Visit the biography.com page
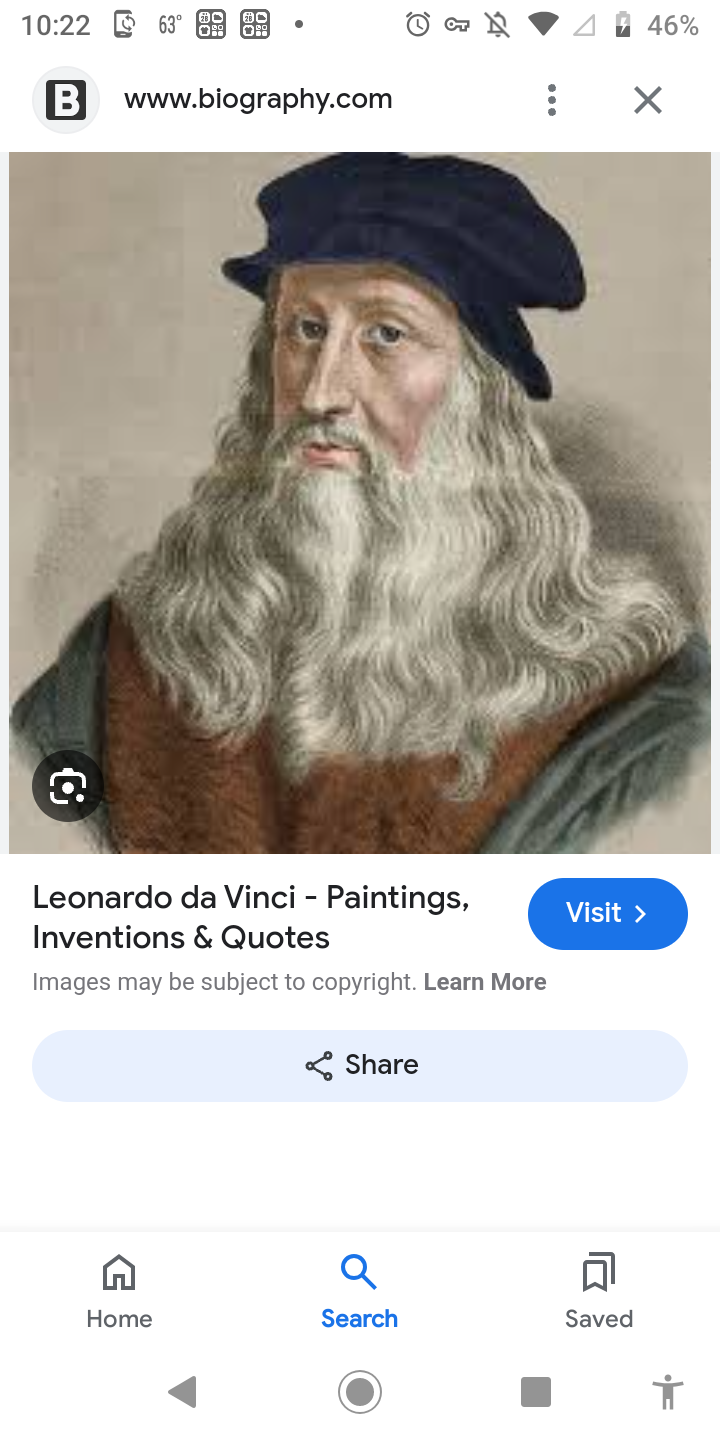This screenshot has width=720, height=1440. [x=607, y=913]
